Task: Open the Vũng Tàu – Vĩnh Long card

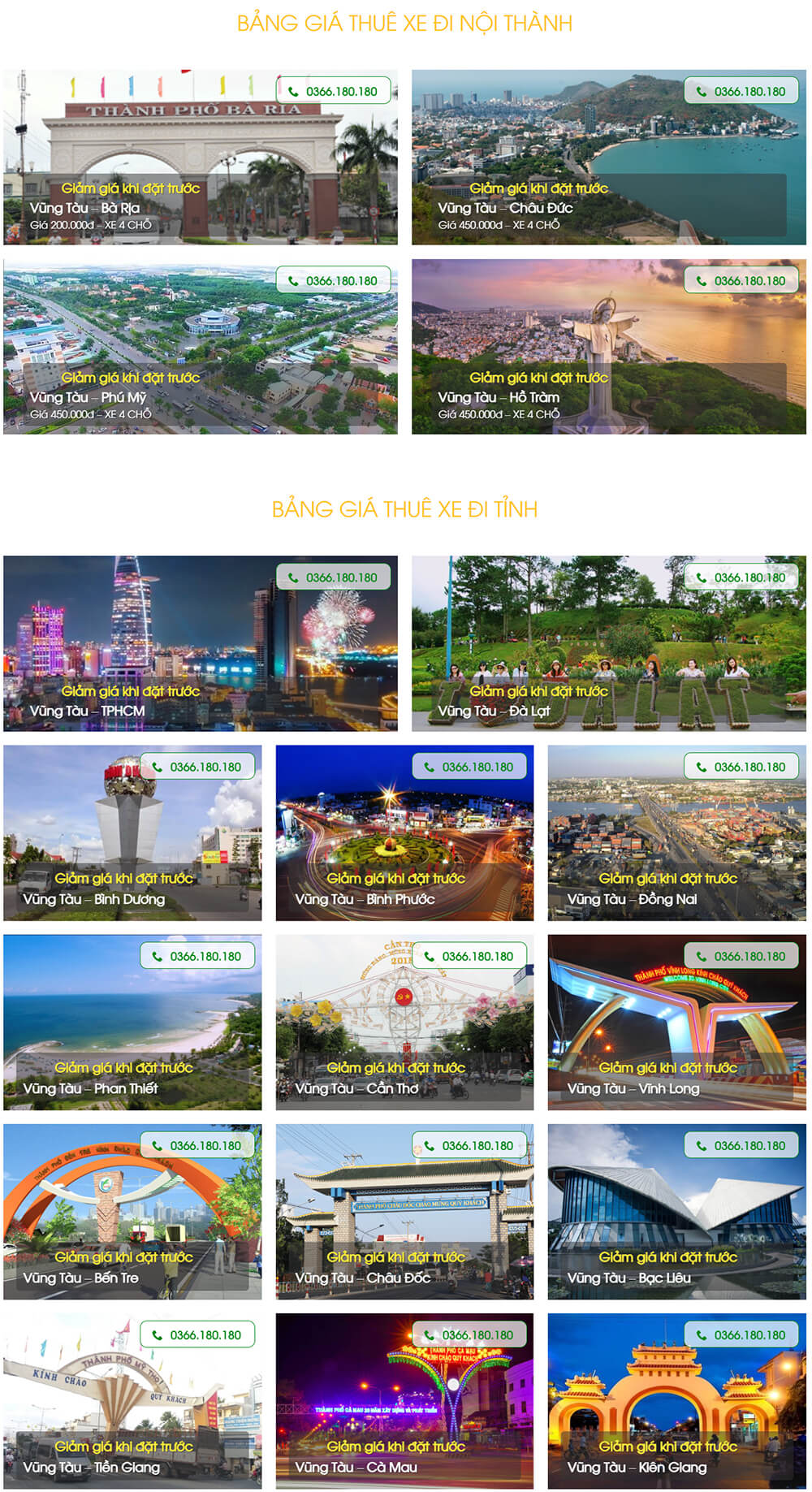Action: click(x=633, y=1088)
